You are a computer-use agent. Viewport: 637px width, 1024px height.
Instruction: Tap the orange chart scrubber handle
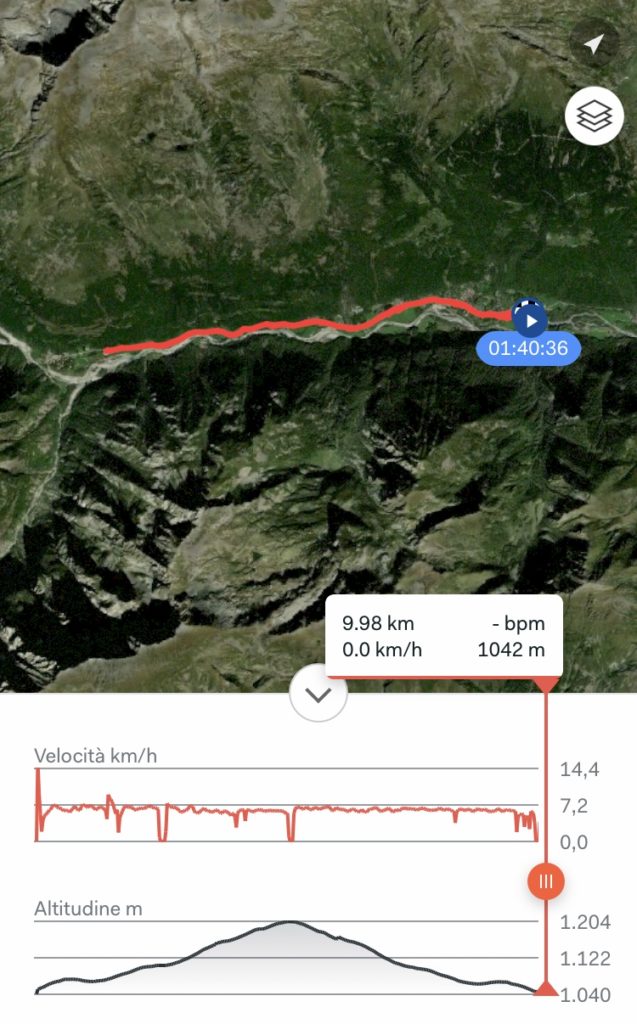[x=546, y=881]
